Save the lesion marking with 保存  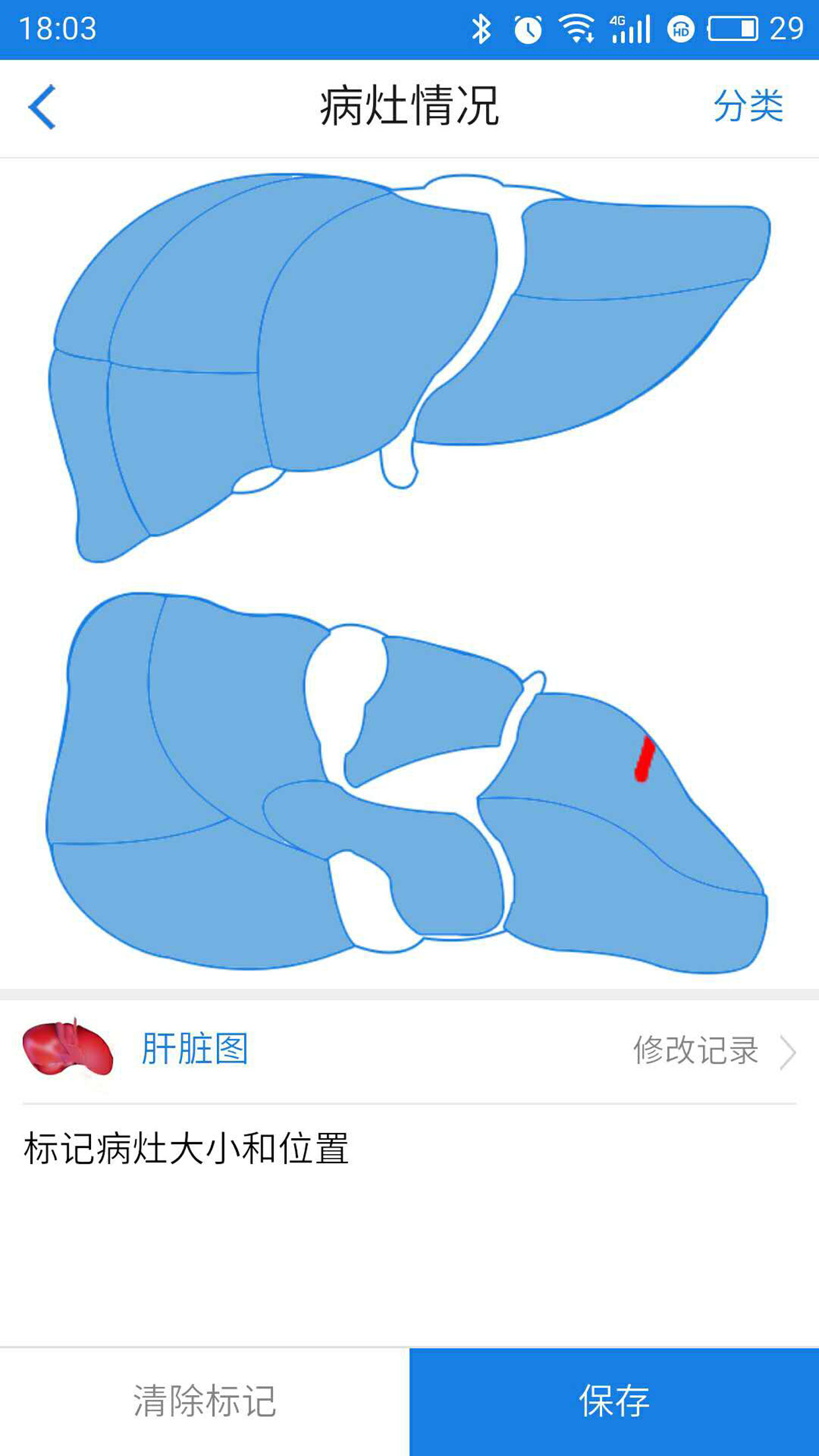tap(614, 1401)
